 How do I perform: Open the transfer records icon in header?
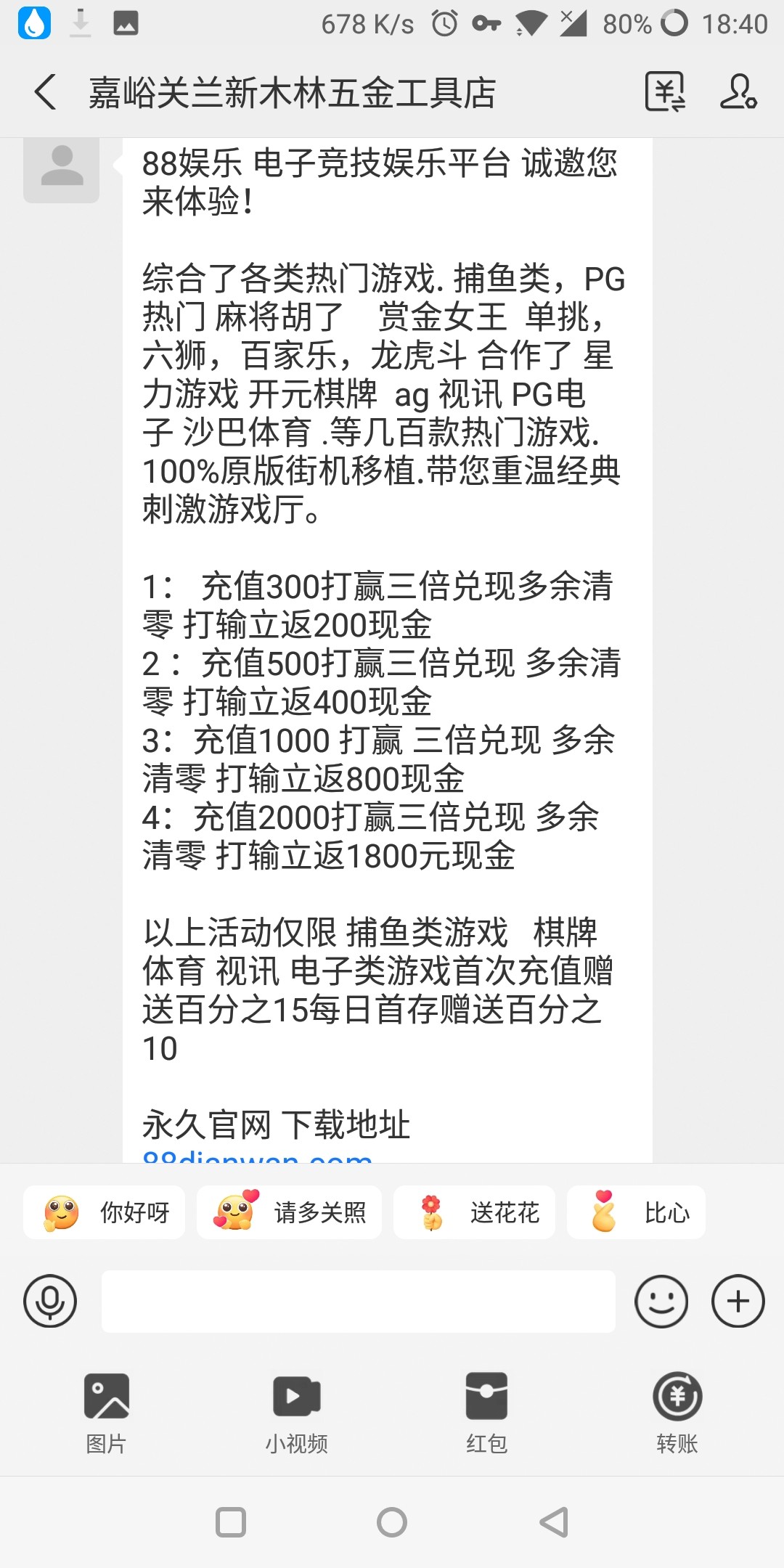[665, 92]
